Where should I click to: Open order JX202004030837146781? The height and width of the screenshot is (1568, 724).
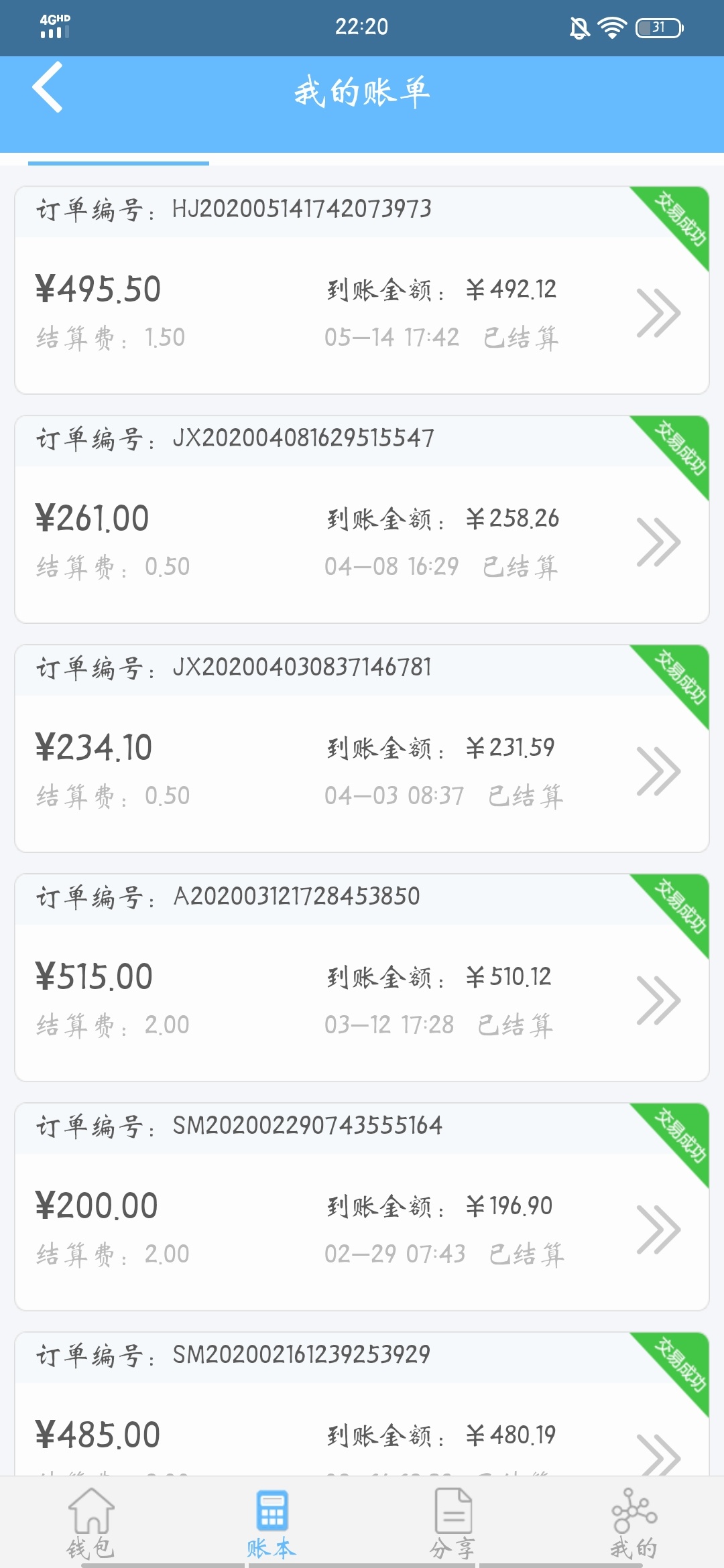point(362,748)
